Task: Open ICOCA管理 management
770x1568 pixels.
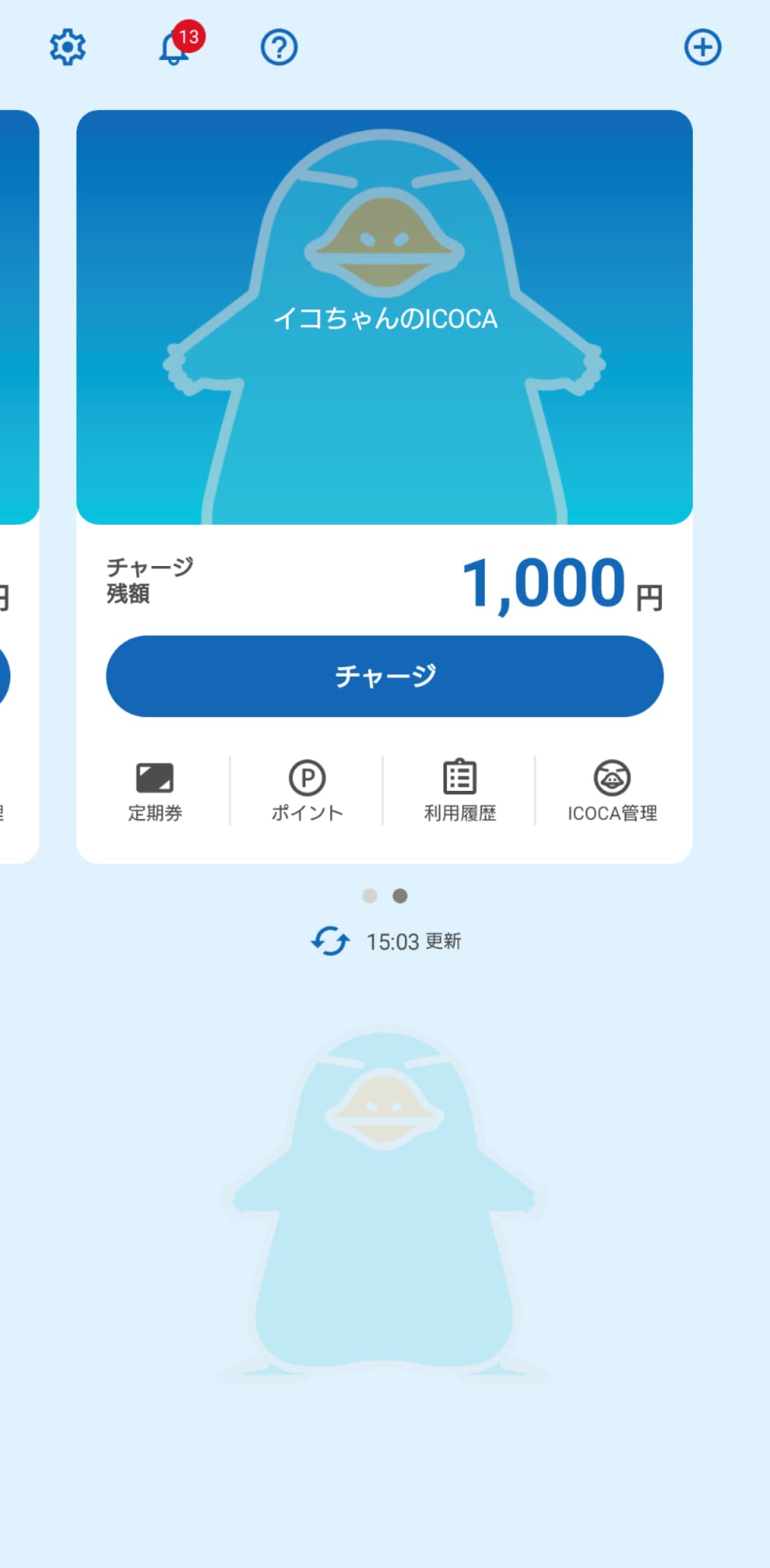Action: pyautogui.click(x=612, y=792)
